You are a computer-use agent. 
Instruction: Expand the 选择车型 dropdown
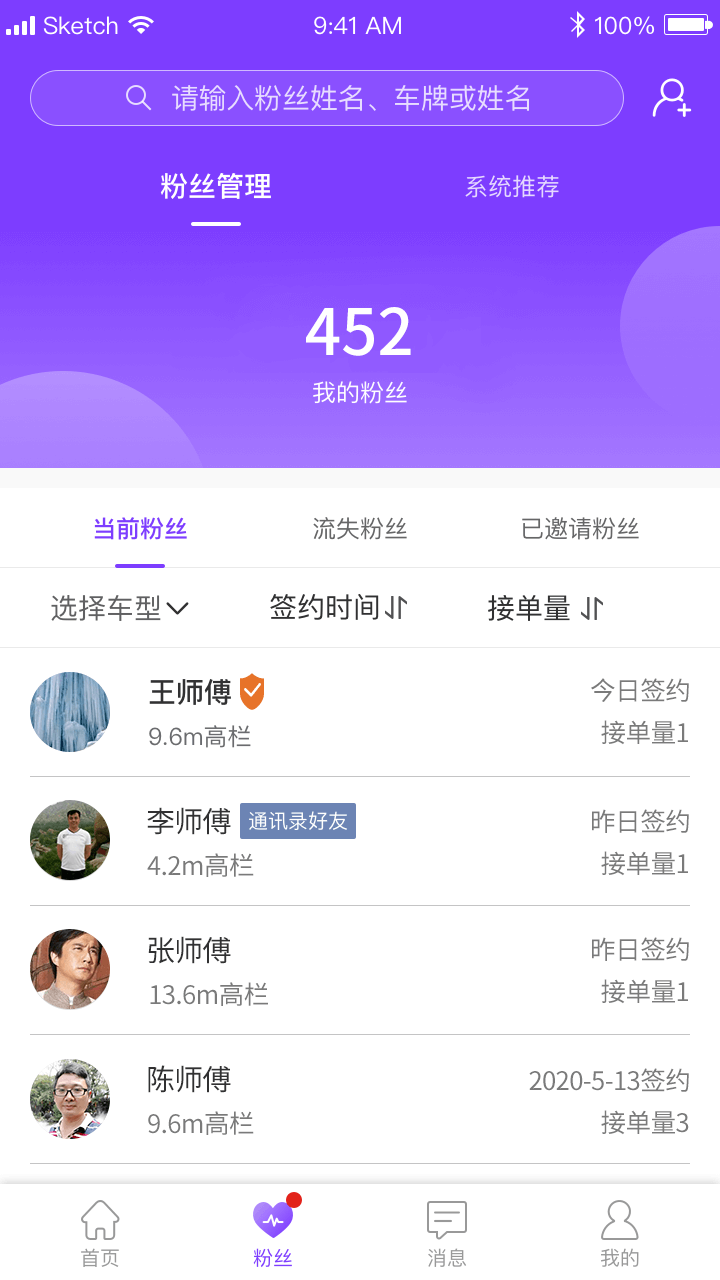pyautogui.click(x=120, y=608)
